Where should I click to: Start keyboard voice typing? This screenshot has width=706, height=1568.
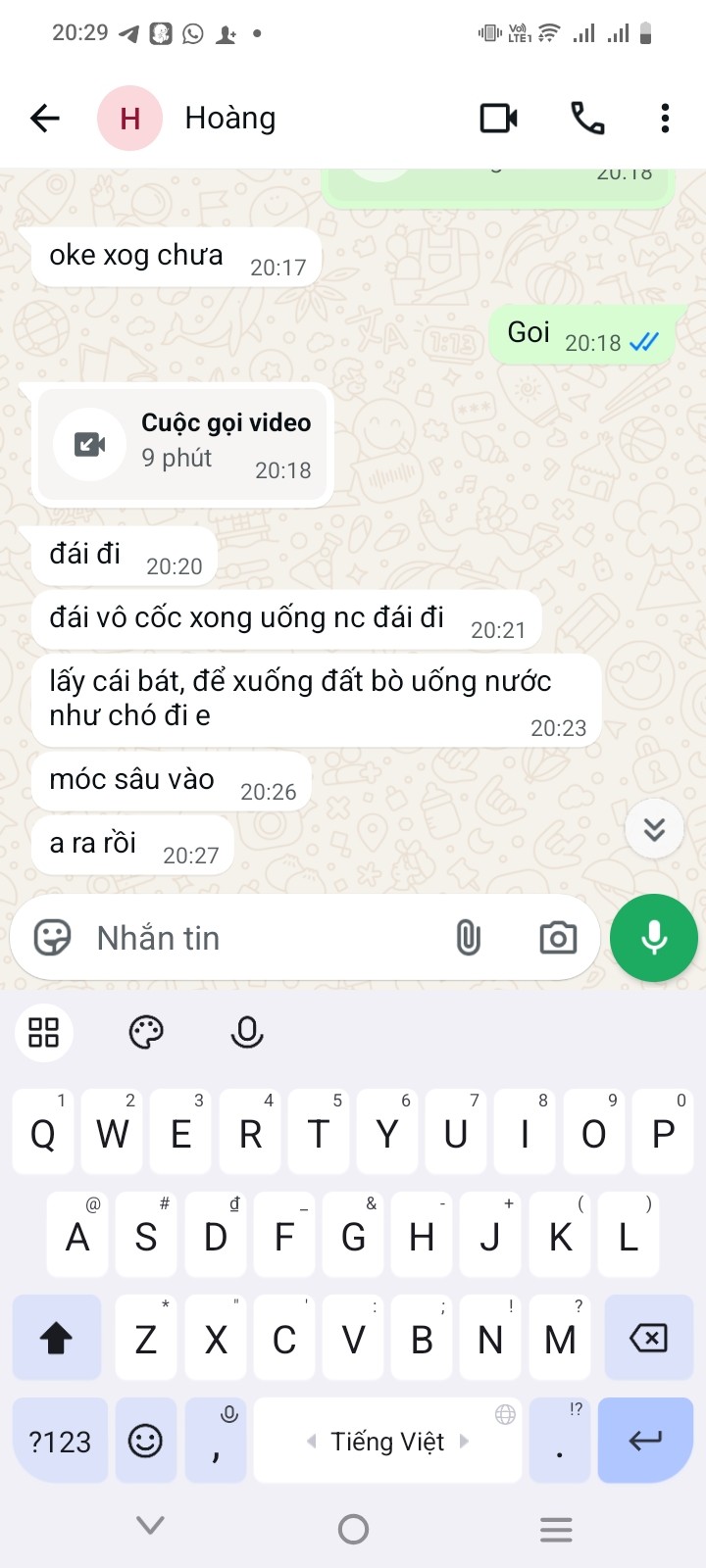tap(247, 1032)
